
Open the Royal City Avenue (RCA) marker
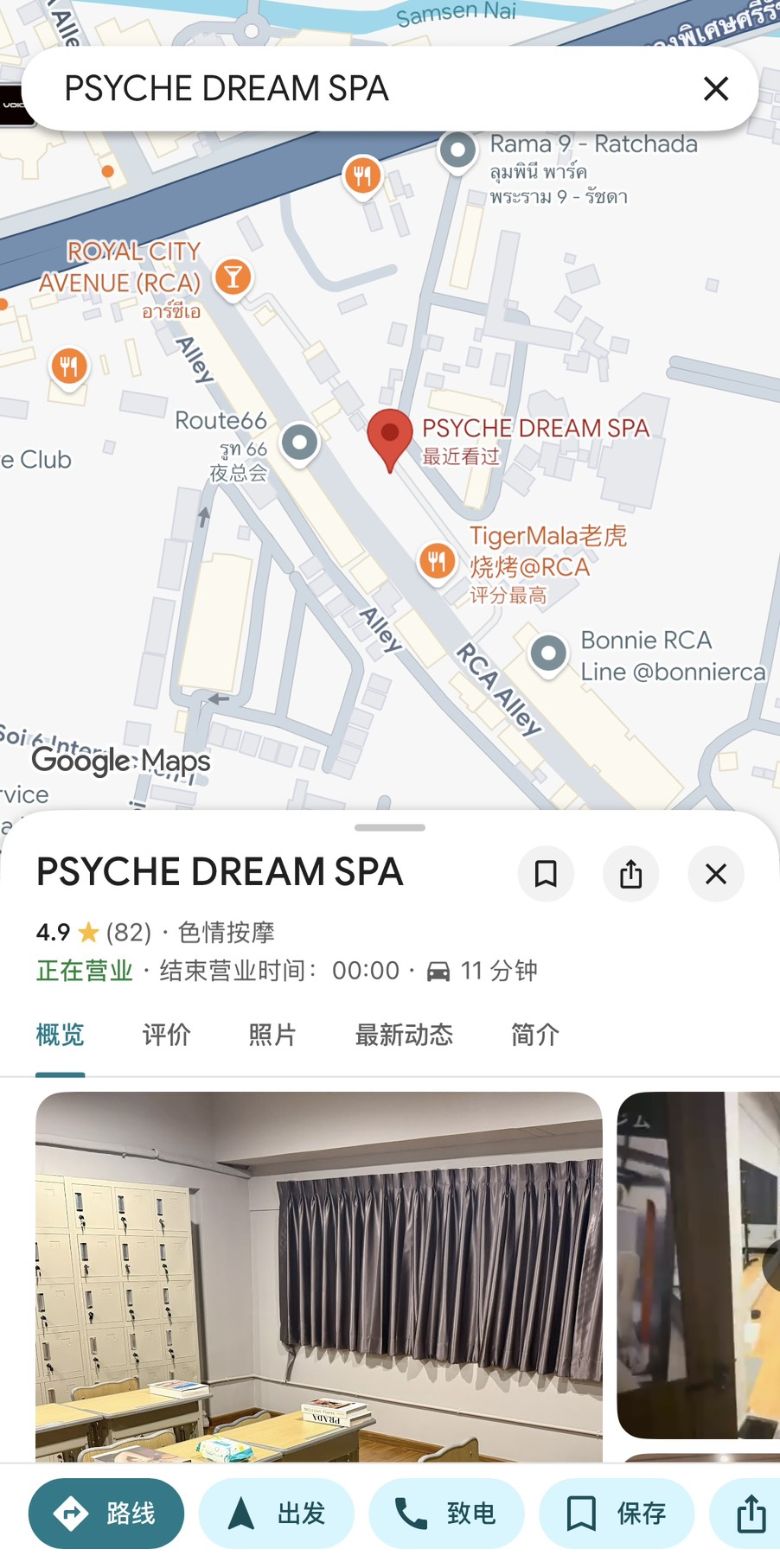233,277
